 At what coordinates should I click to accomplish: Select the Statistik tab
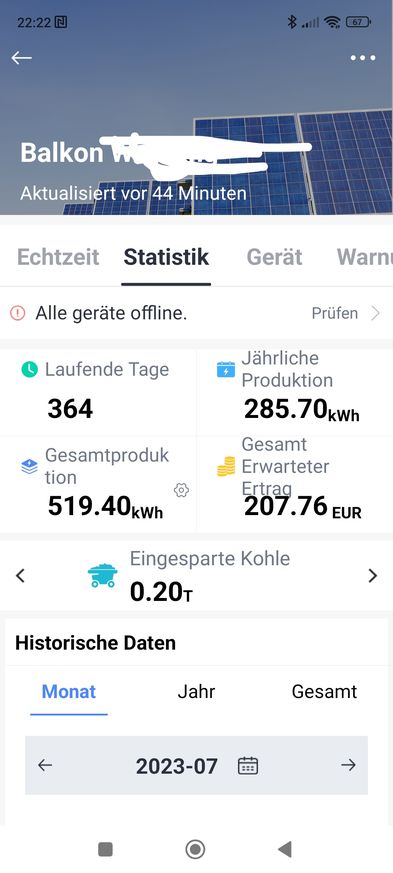(x=166, y=257)
